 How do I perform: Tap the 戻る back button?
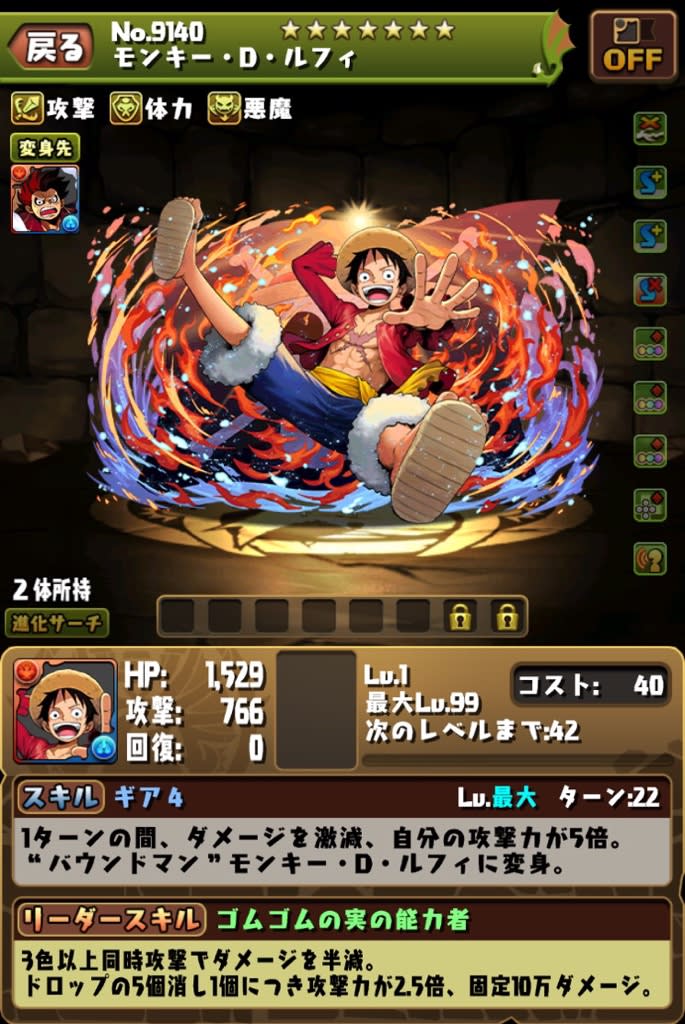coord(51,48)
